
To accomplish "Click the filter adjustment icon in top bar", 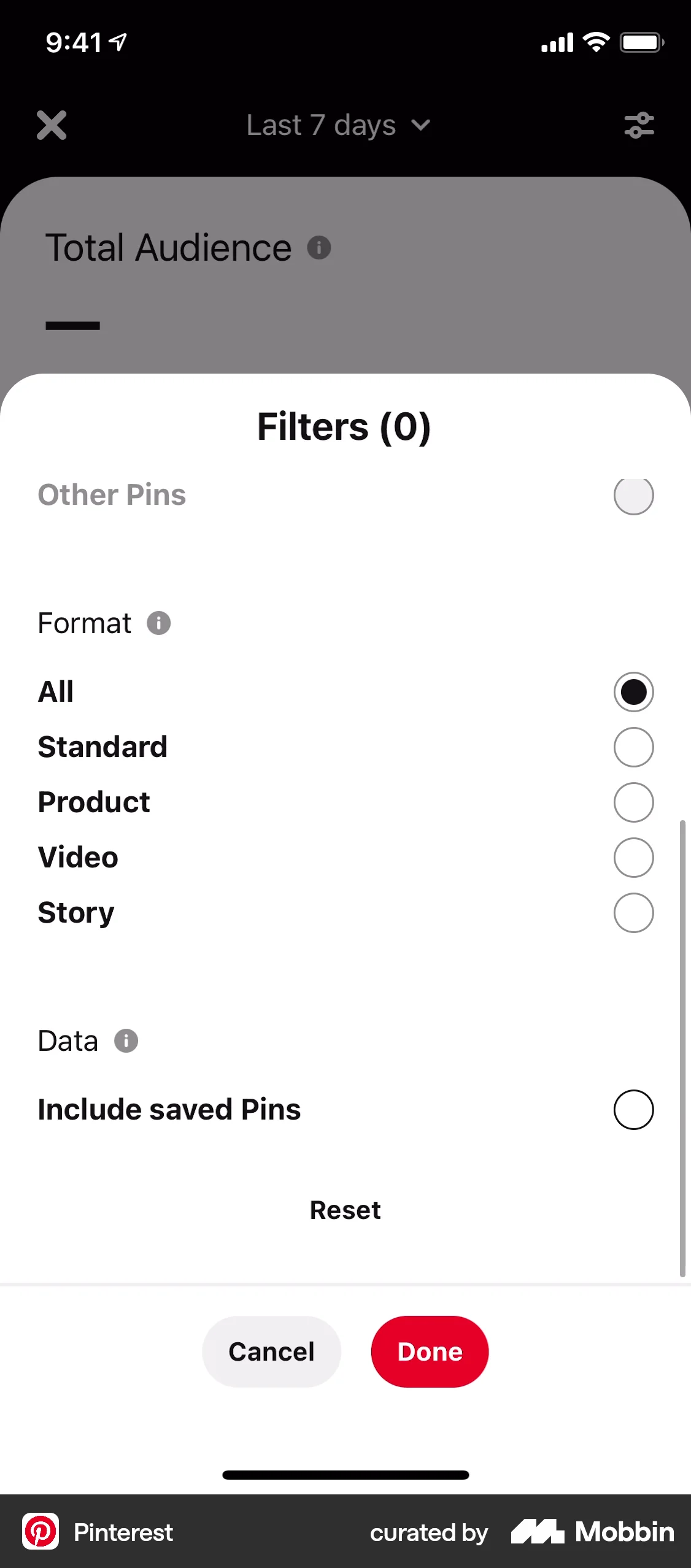I will 639,125.
